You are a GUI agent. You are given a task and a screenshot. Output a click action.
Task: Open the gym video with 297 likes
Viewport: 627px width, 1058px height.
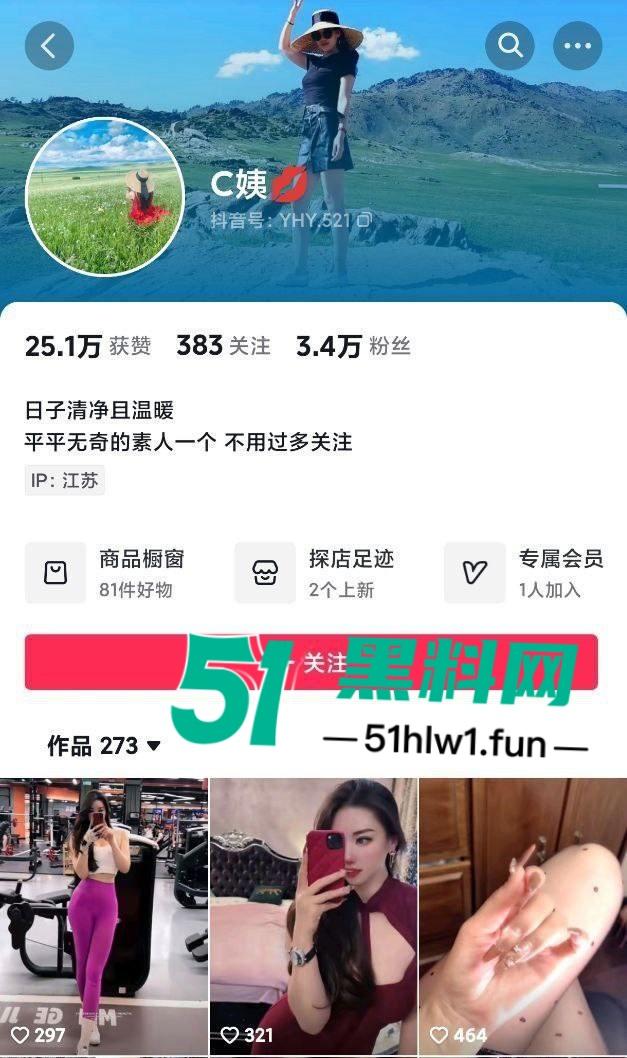pyautogui.click(x=104, y=915)
